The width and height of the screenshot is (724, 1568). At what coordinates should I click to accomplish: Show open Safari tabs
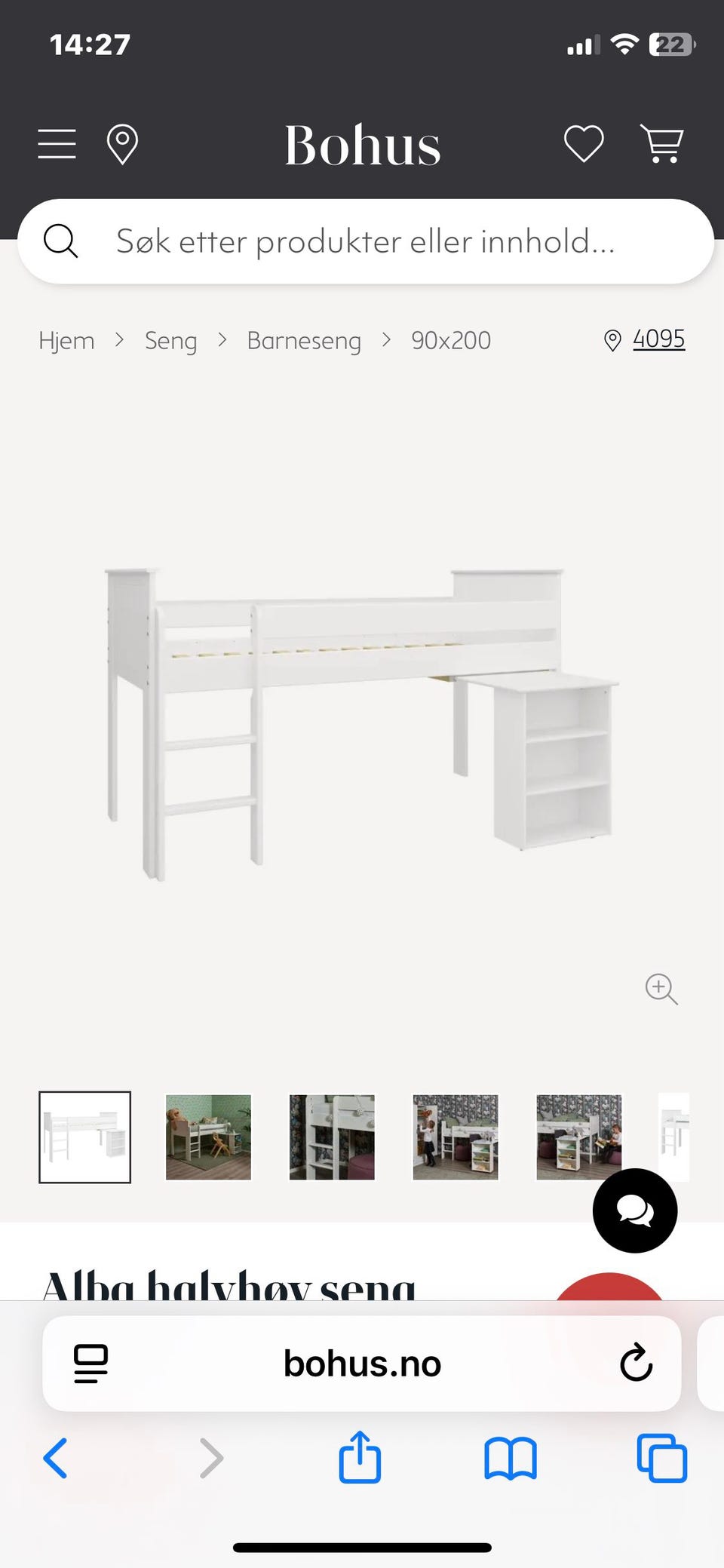tap(662, 1458)
